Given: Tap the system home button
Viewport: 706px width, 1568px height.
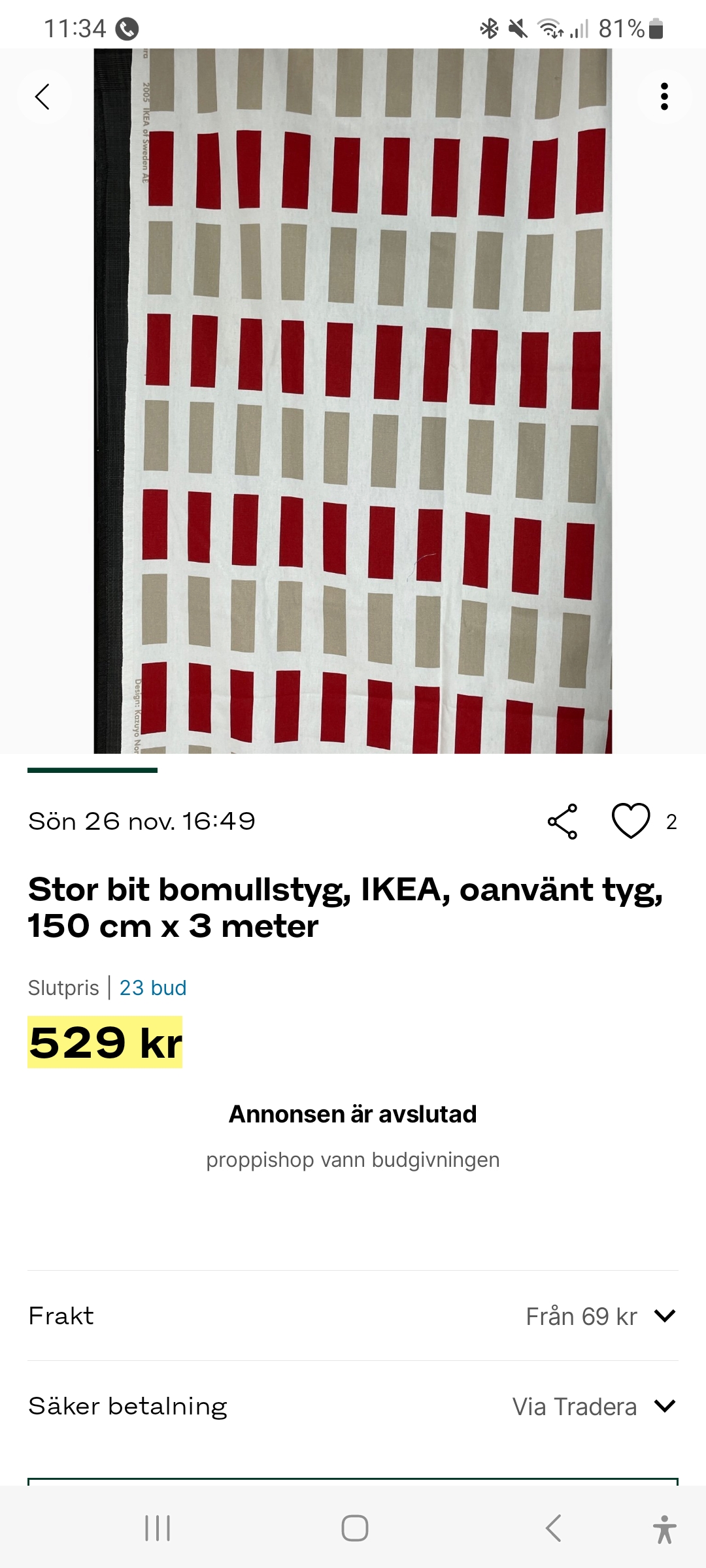Looking at the screenshot, I should coord(354,1528).
